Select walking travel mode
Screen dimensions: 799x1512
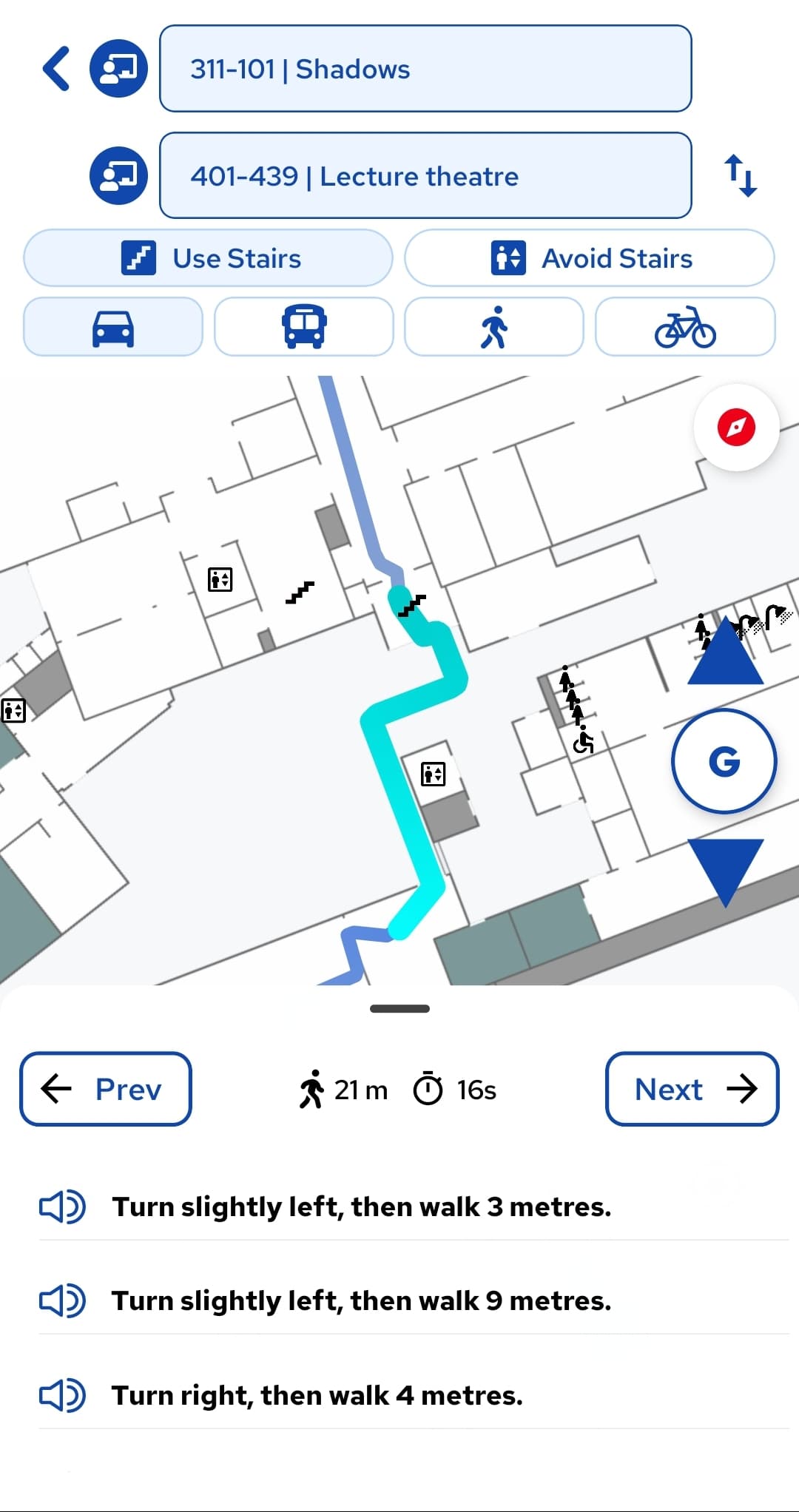pos(494,327)
